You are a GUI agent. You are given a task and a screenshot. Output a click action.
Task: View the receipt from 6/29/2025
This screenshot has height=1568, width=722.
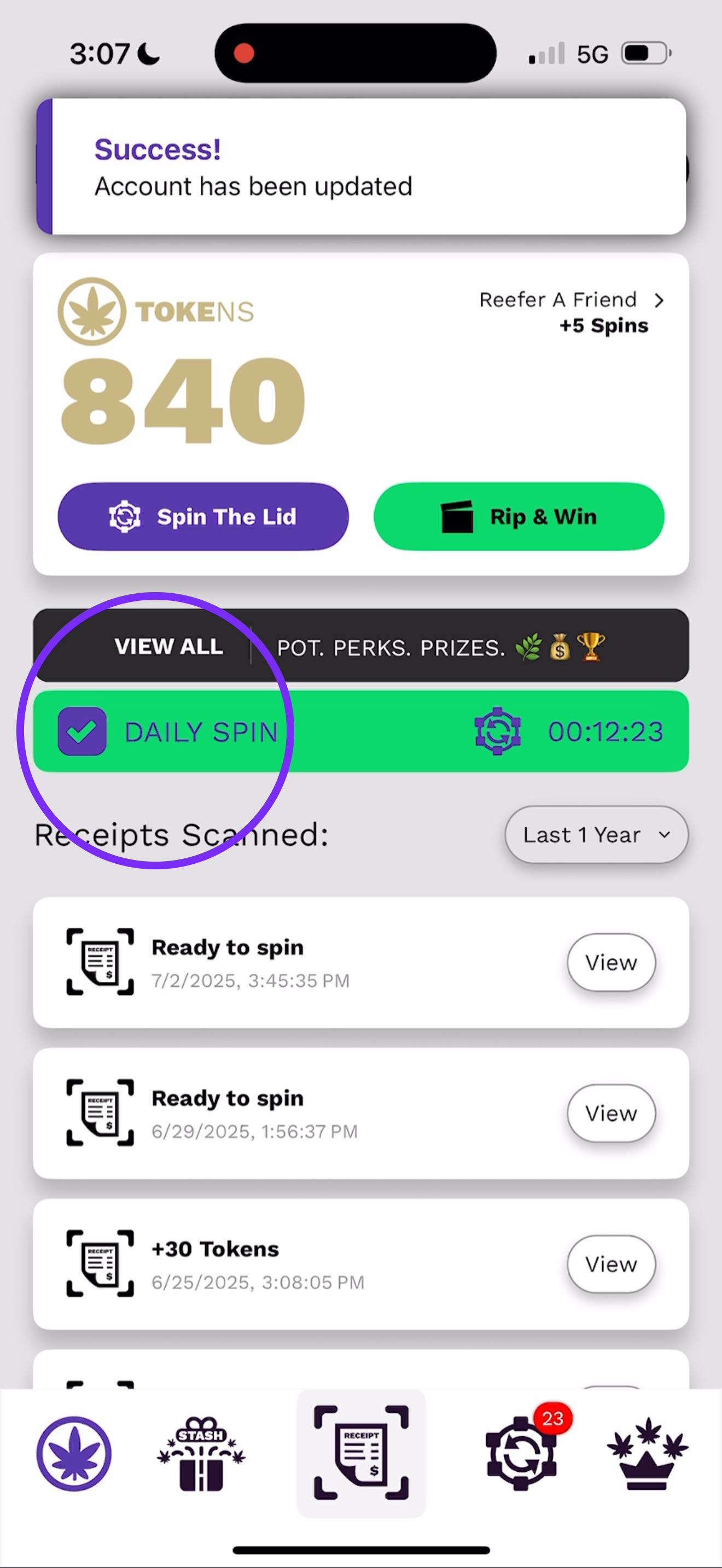[x=610, y=1113]
